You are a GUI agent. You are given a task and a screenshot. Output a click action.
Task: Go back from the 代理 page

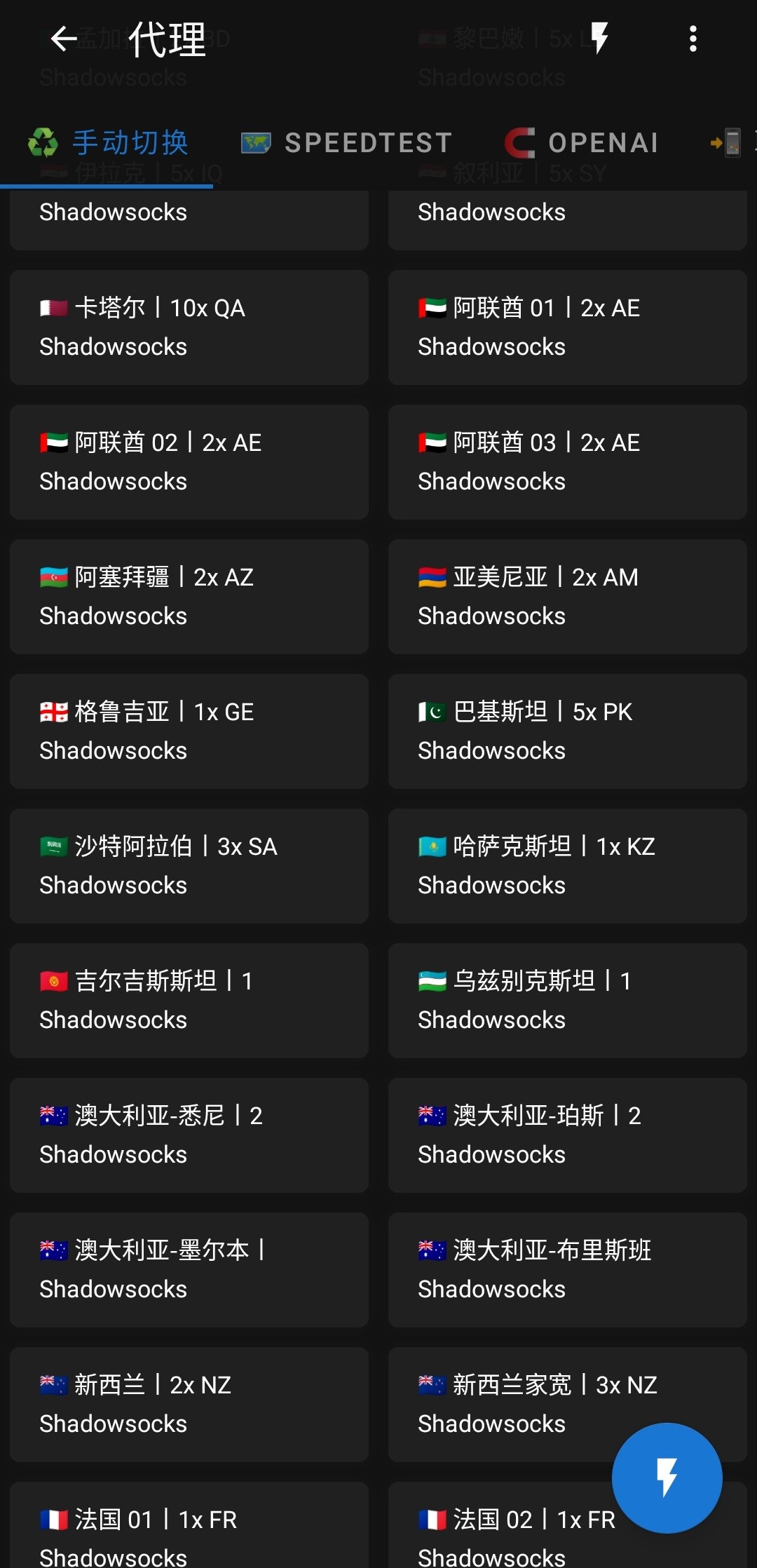click(x=63, y=39)
